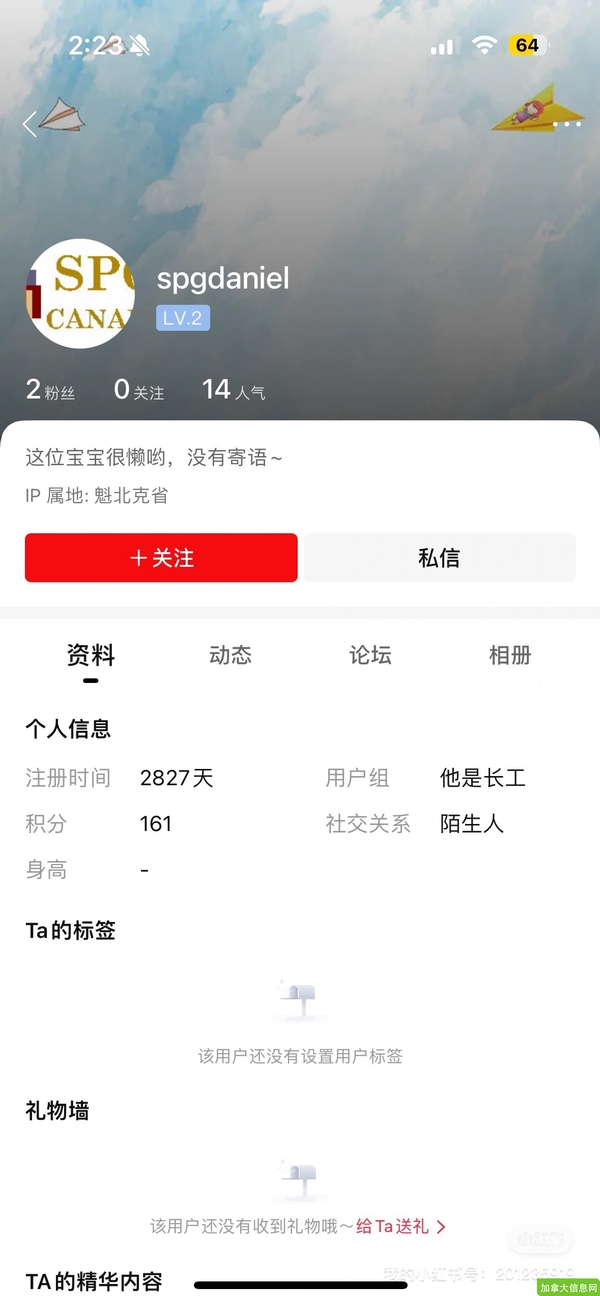Follow spgdaniel with the red 关注 button
Image resolution: width=600 pixels, height=1296 pixels.
coord(161,558)
